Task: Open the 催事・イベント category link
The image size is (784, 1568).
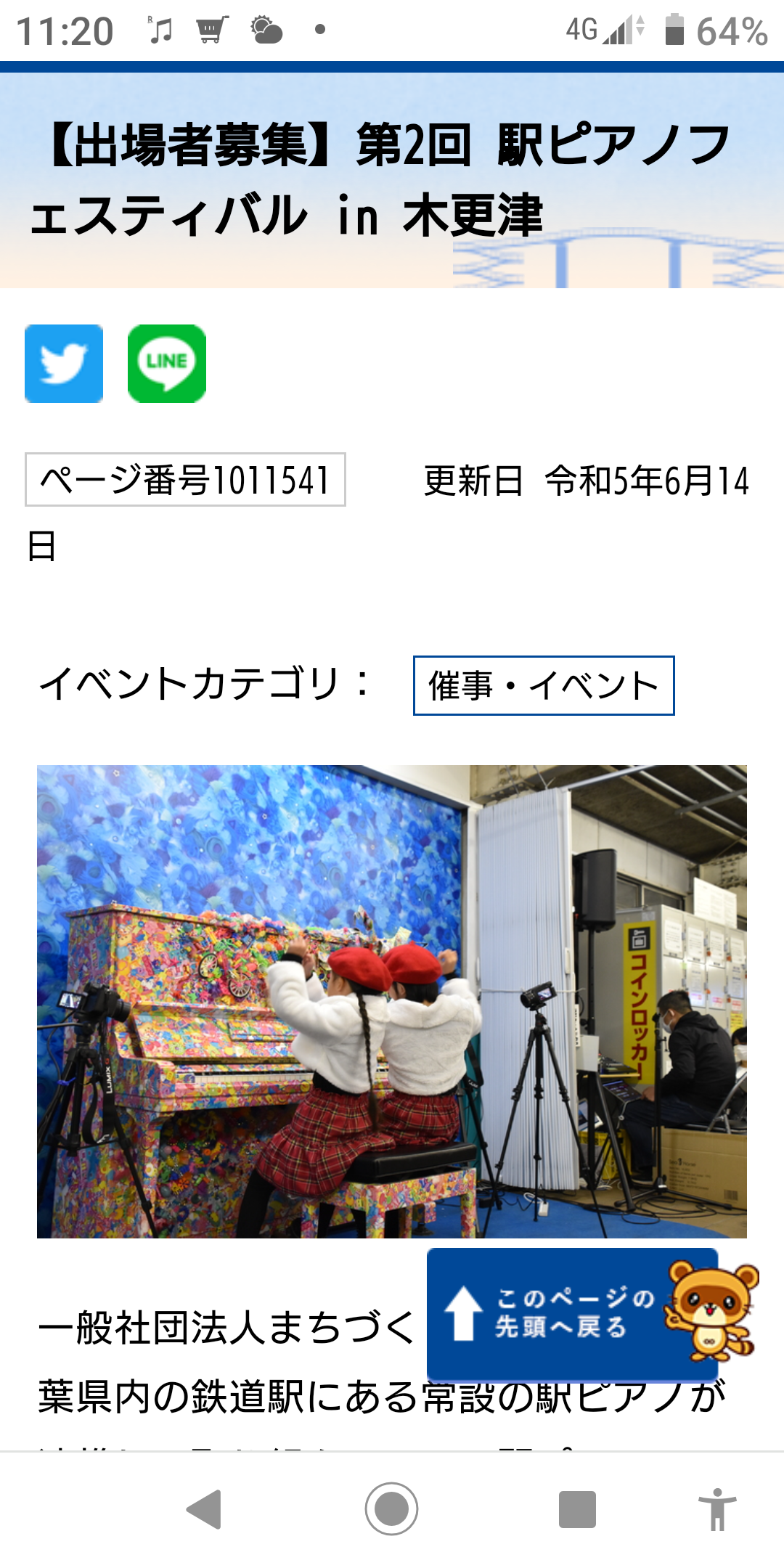Action: click(544, 686)
